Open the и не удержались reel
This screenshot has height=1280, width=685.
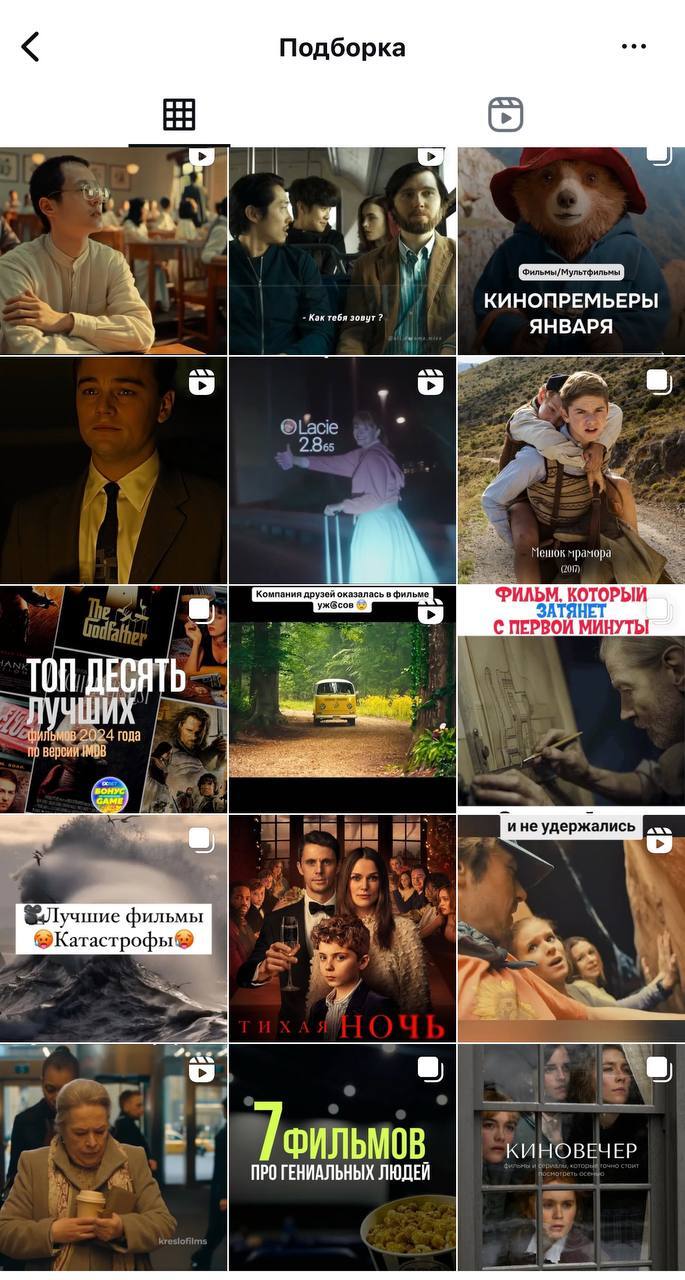571,928
